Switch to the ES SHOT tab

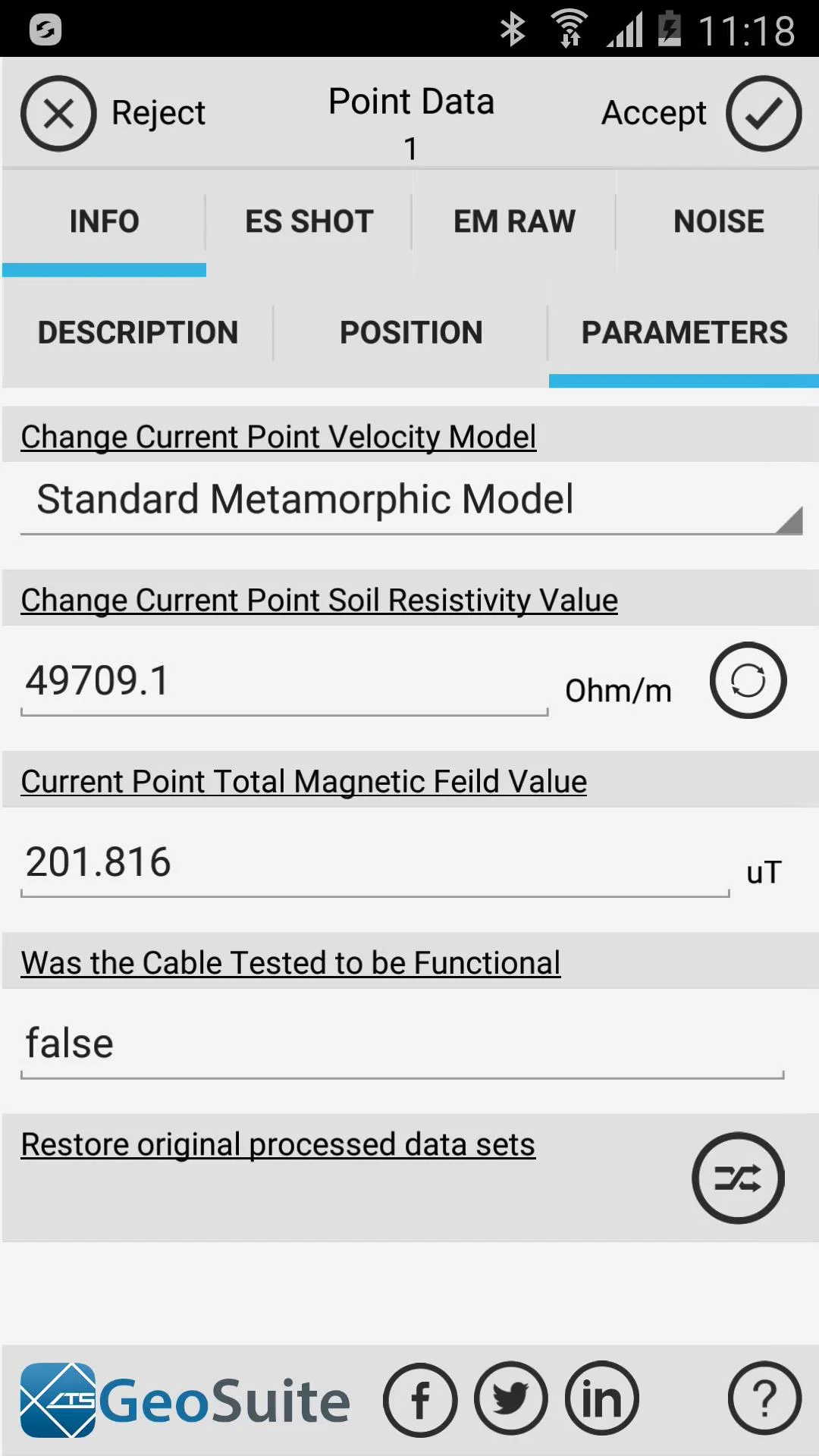click(309, 221)
